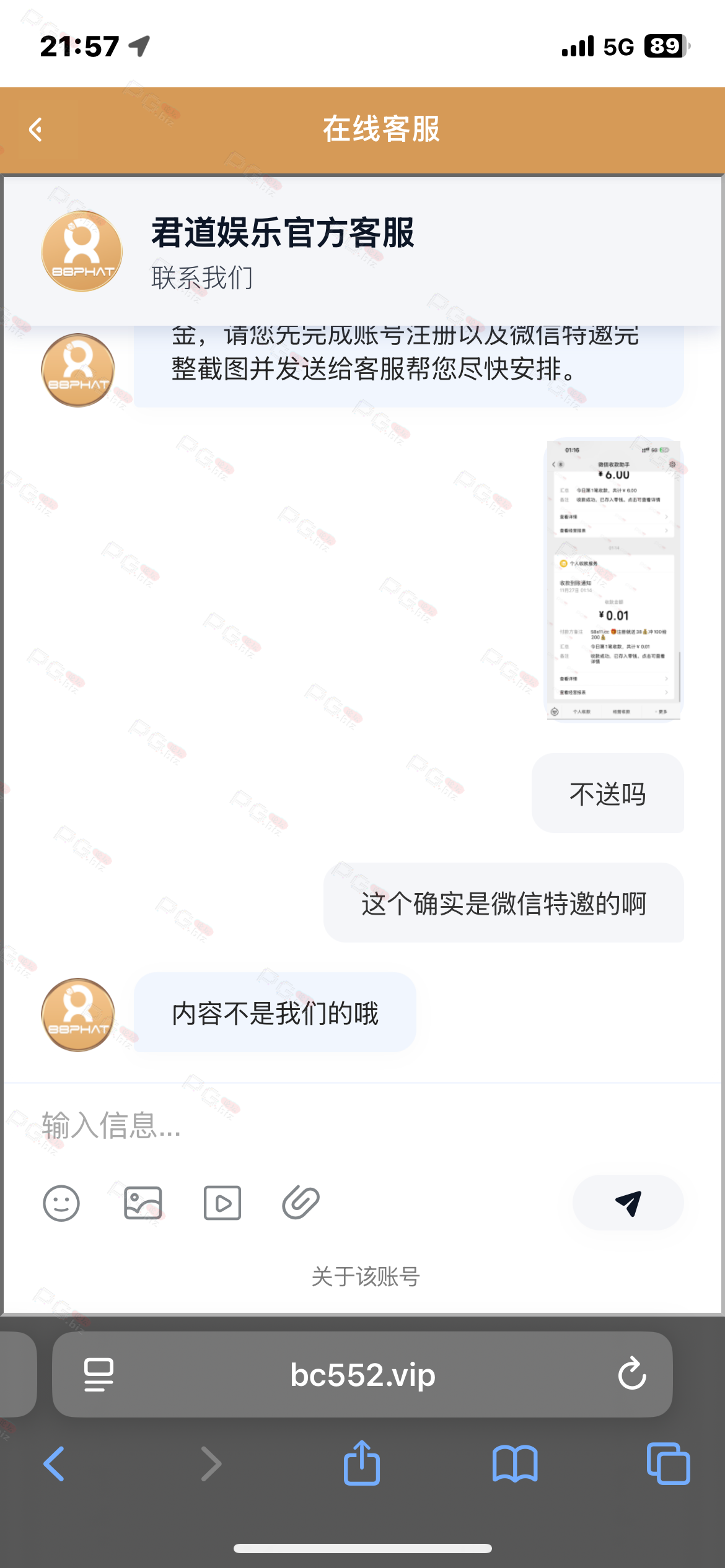Attach a file with the paperclip

point(301,1203)
